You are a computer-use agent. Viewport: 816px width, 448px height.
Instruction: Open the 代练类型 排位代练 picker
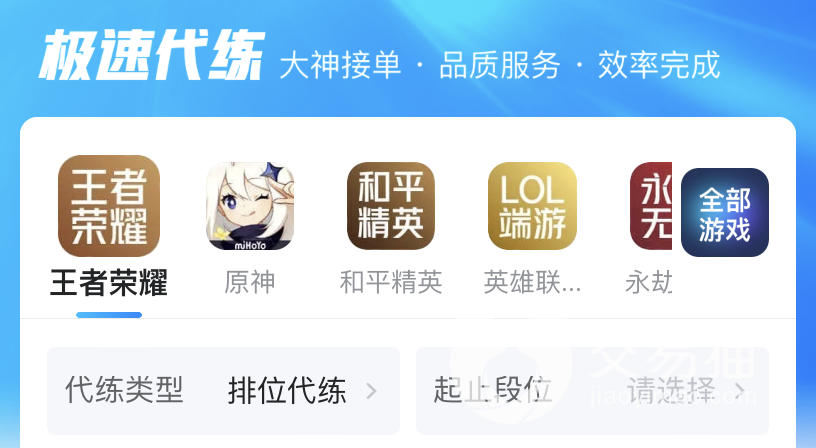(223, 391)
